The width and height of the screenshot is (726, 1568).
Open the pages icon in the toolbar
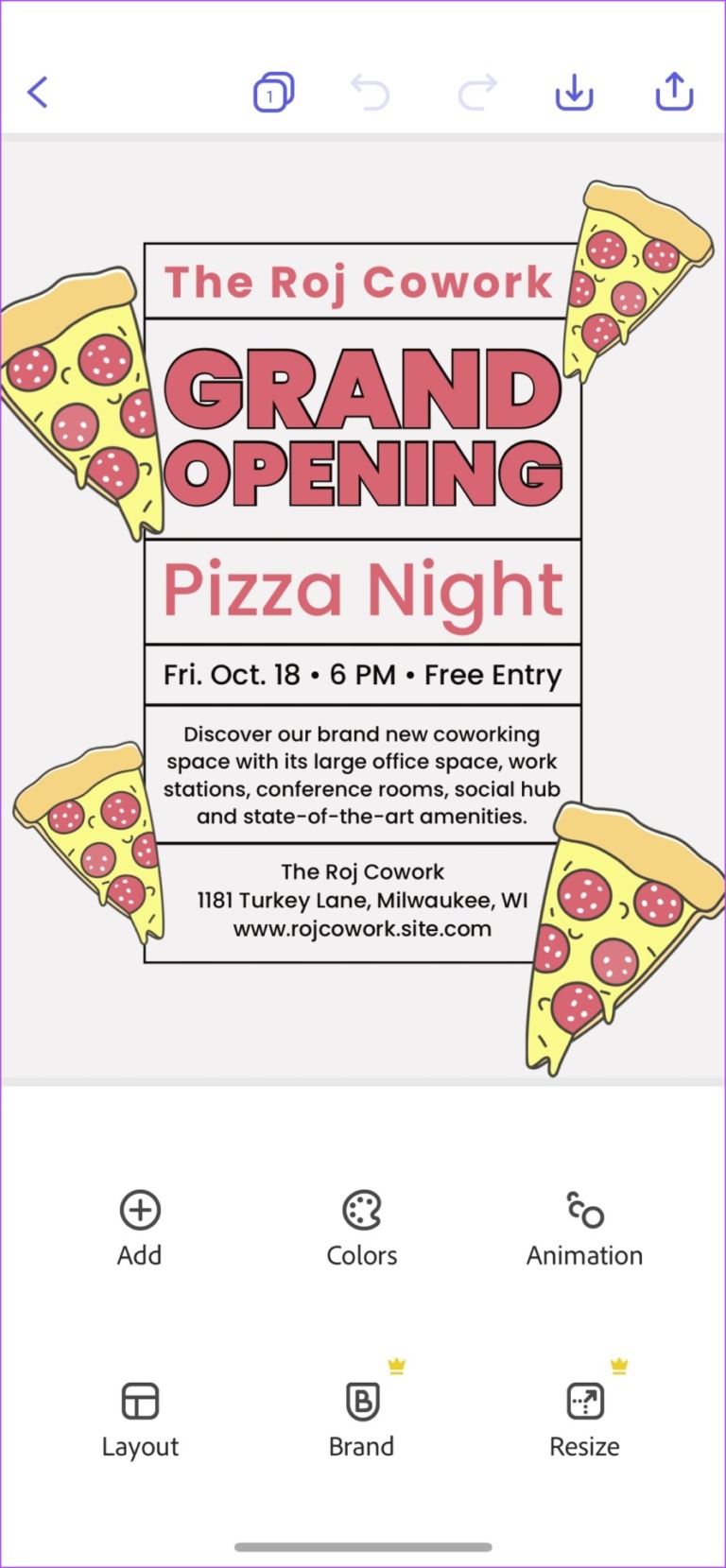tap(273, 93)
